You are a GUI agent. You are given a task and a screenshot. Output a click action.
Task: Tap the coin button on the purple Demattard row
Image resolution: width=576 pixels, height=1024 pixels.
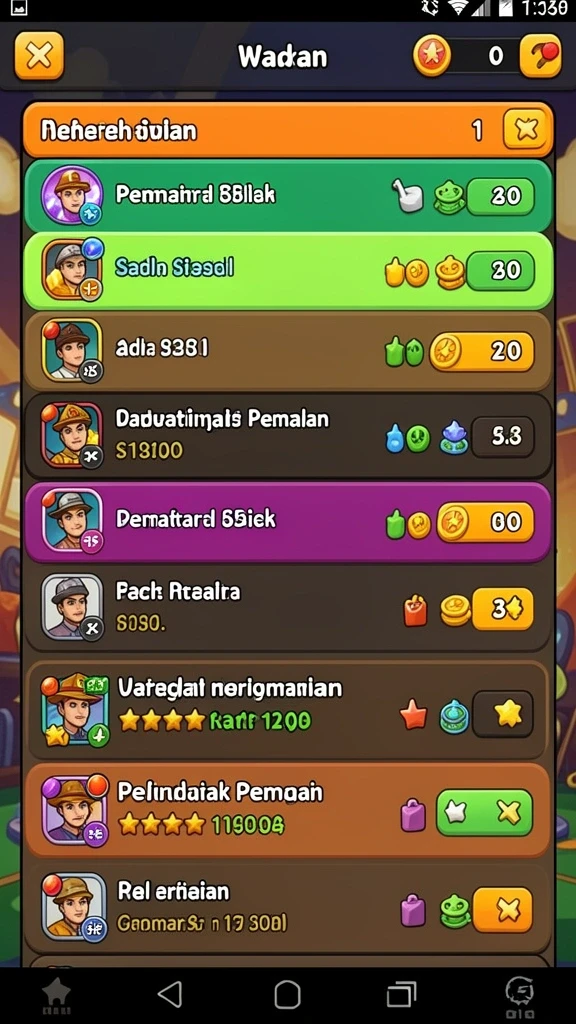(x=485, y=522)
